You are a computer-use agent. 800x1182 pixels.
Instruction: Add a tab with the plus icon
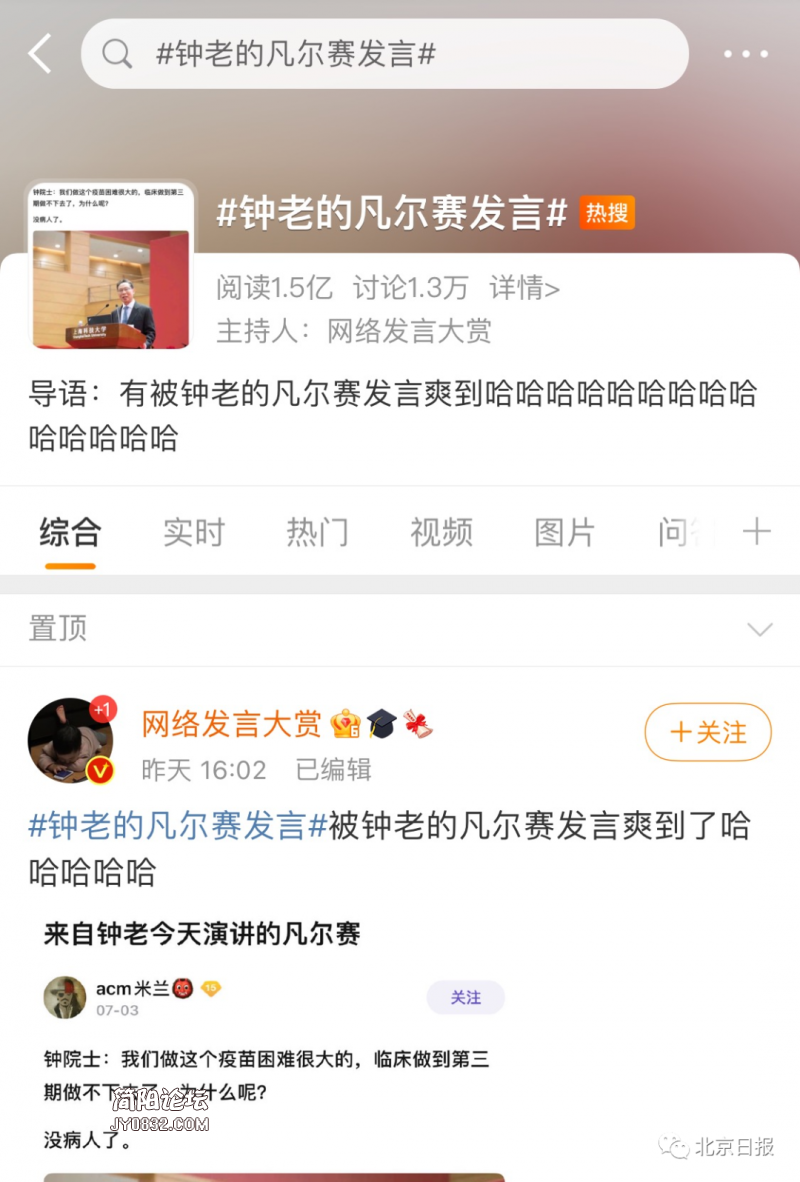(757, 532)
